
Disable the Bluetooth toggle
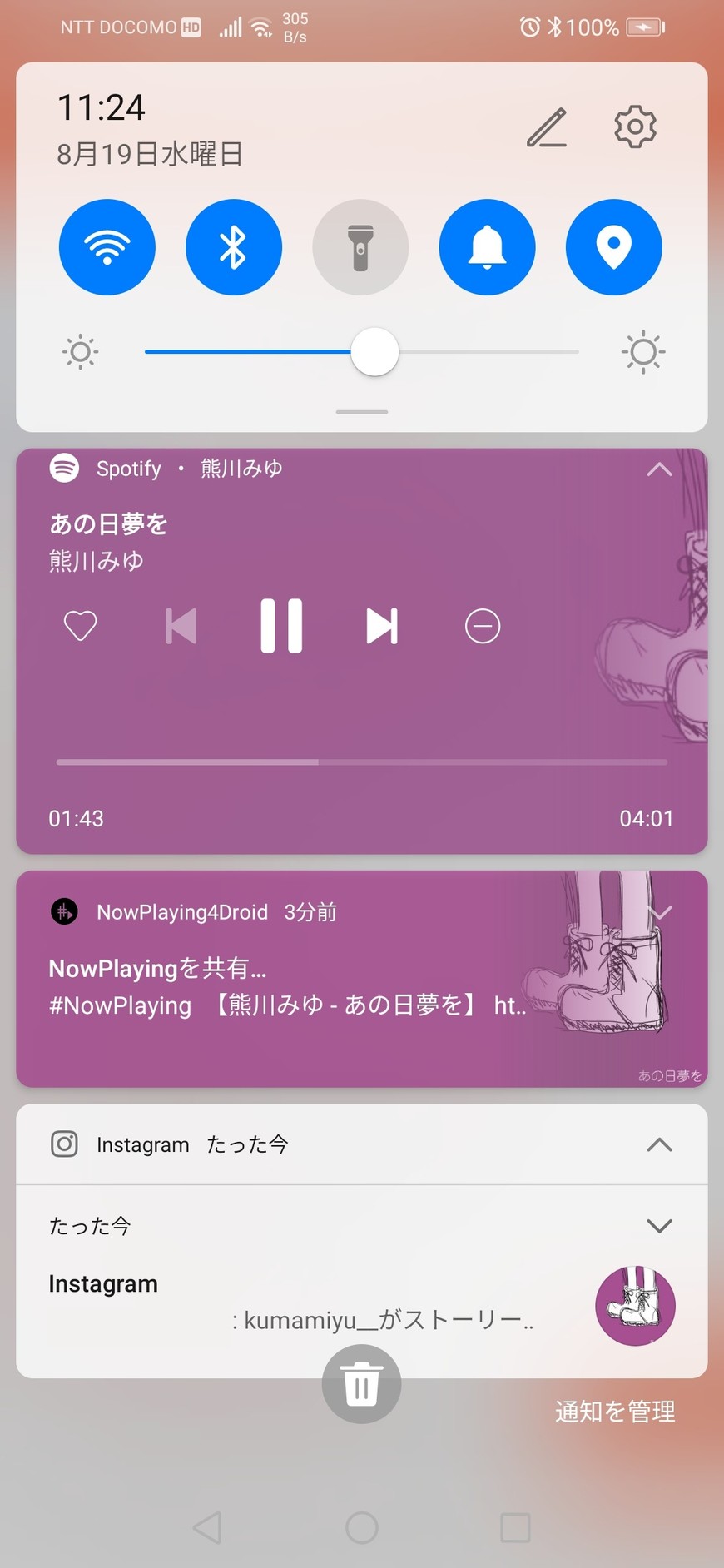pyautogui.click(x=234, y=247)
